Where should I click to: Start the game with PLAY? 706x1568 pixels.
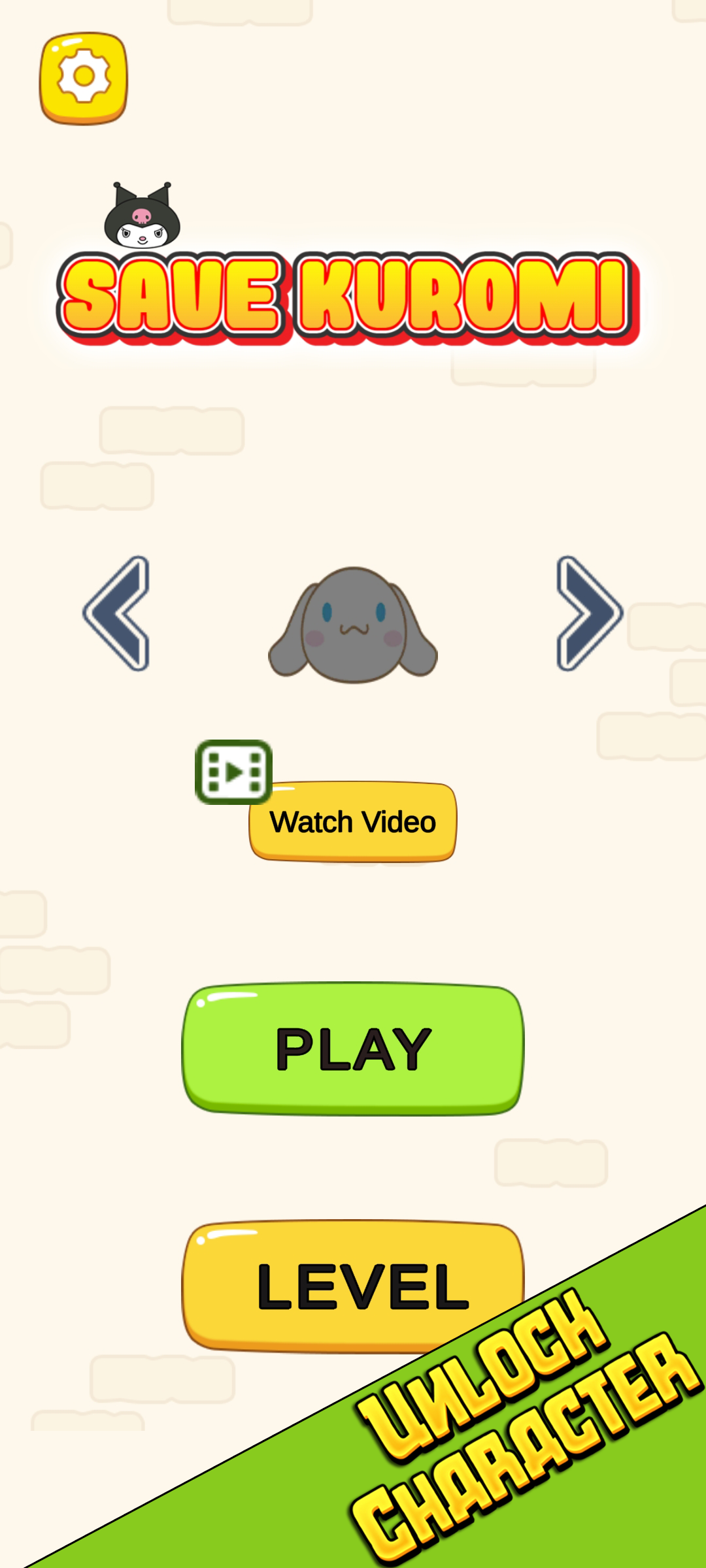pos(352,1049)
